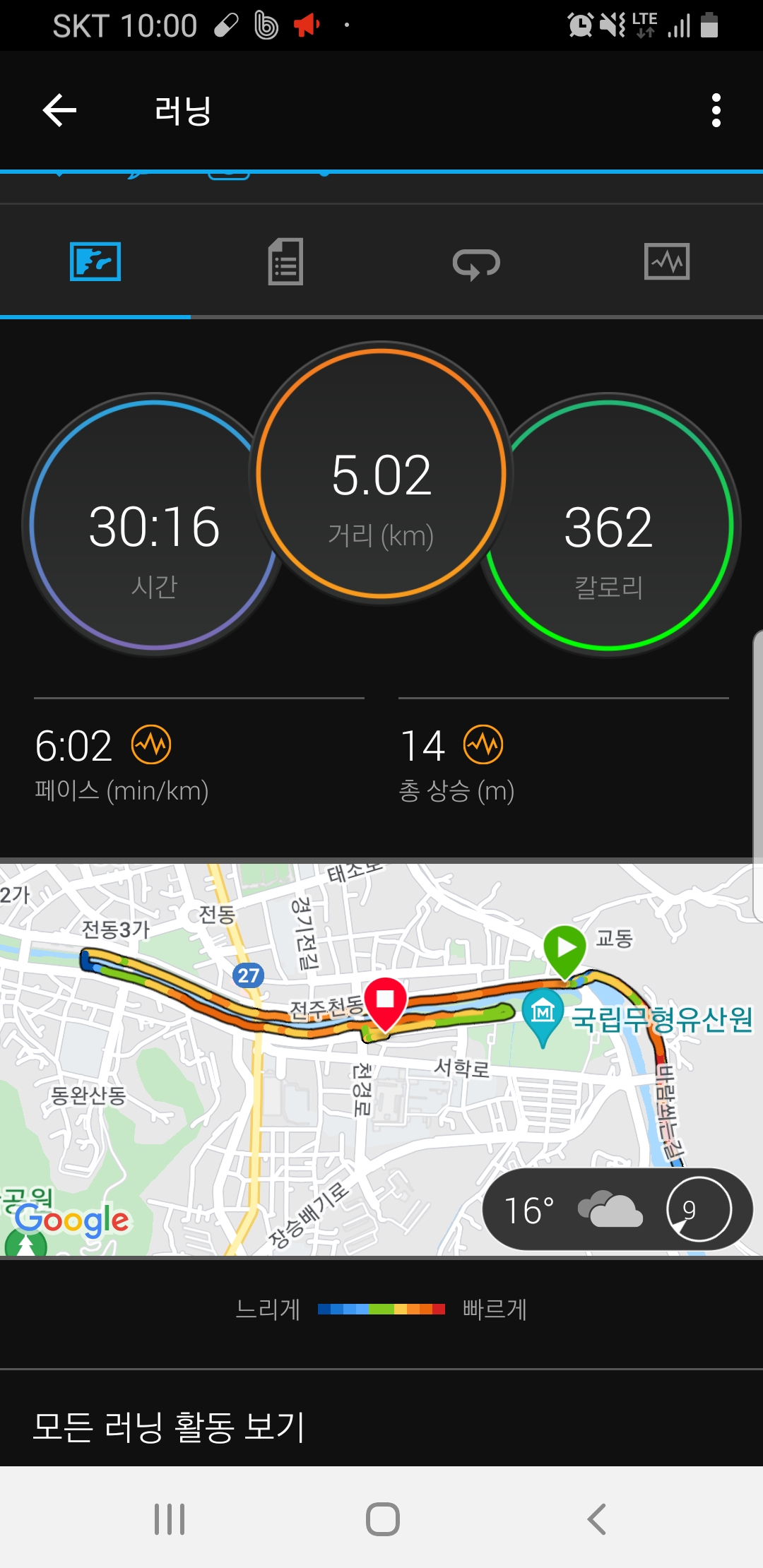View pace insight icon beside 6:02

151,744
